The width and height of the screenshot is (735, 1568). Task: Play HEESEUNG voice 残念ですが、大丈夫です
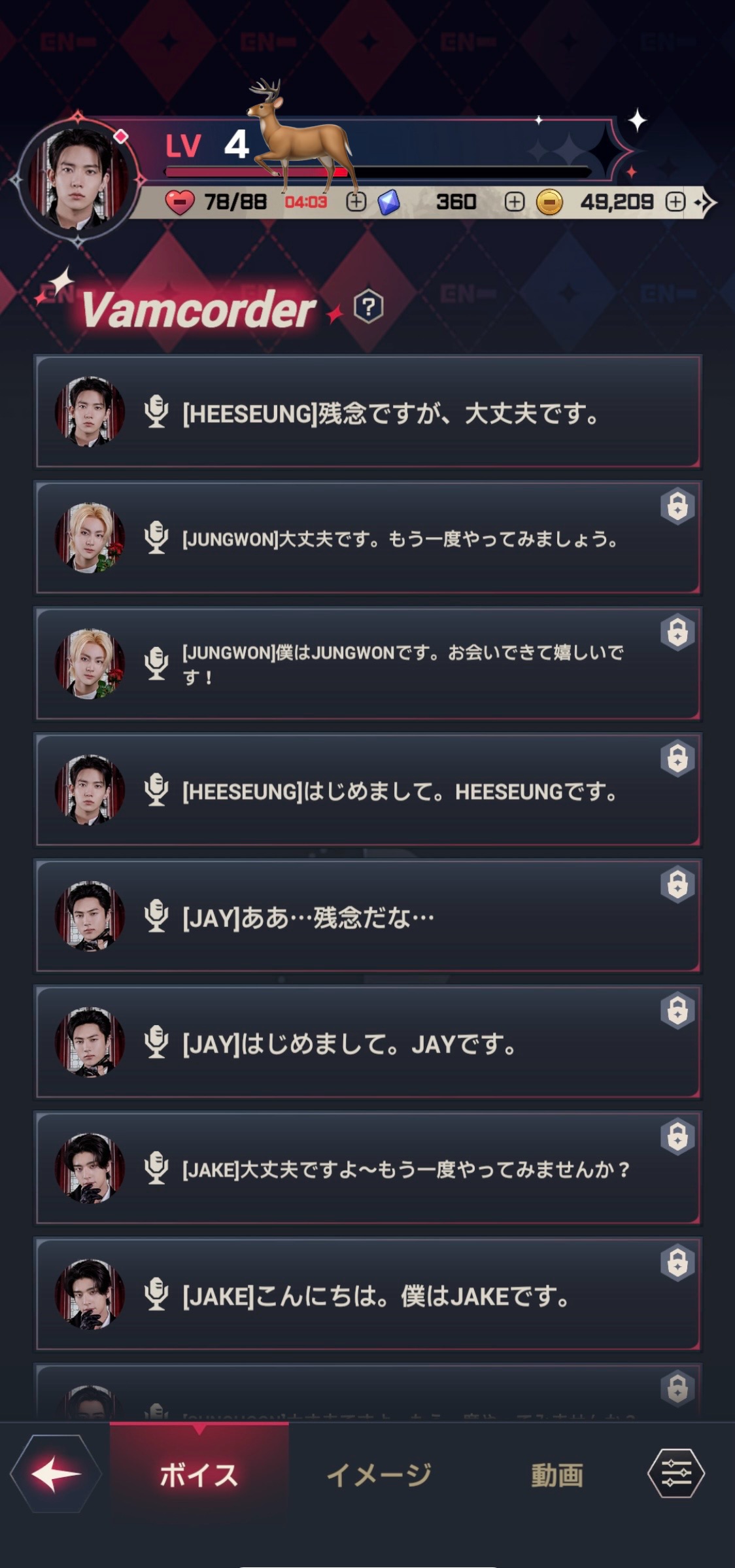point(367,413)
